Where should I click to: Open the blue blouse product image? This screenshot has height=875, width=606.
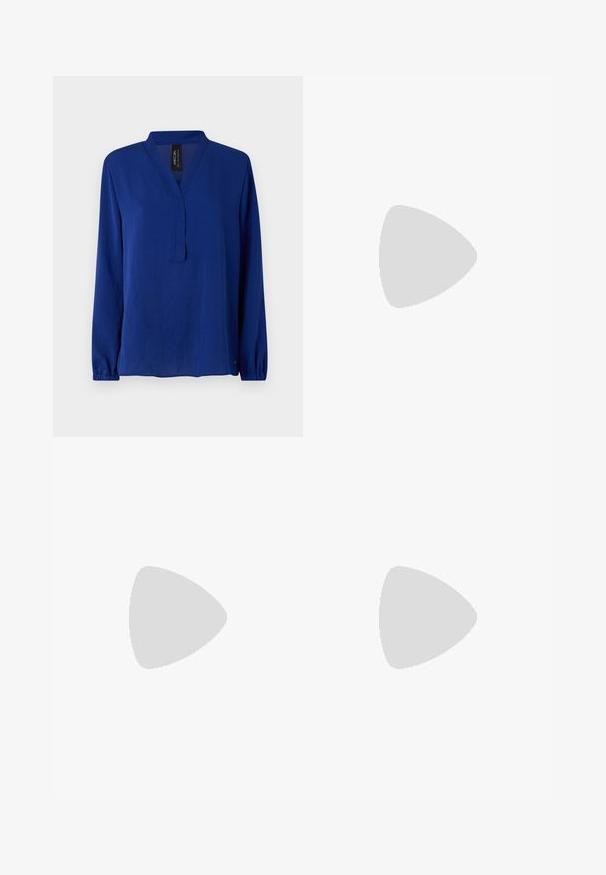click(177, 256)
